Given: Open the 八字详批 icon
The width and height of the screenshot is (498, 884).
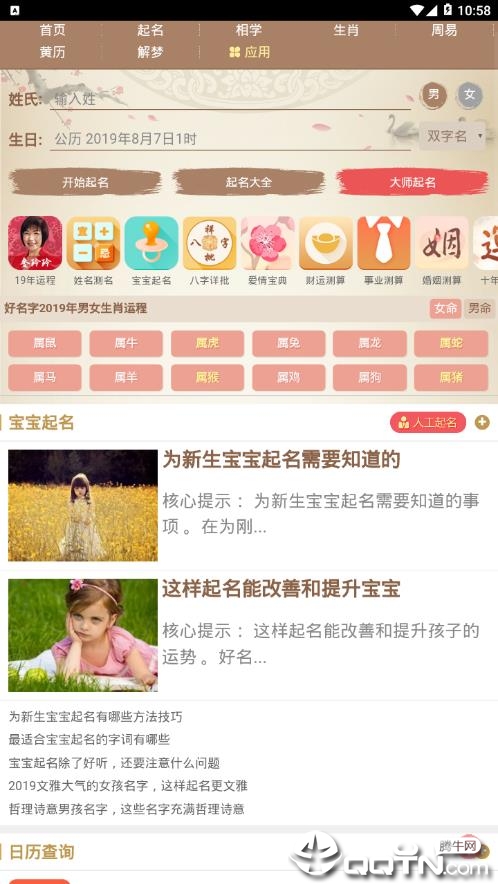Looking at the screenshot, I should 210,250.
